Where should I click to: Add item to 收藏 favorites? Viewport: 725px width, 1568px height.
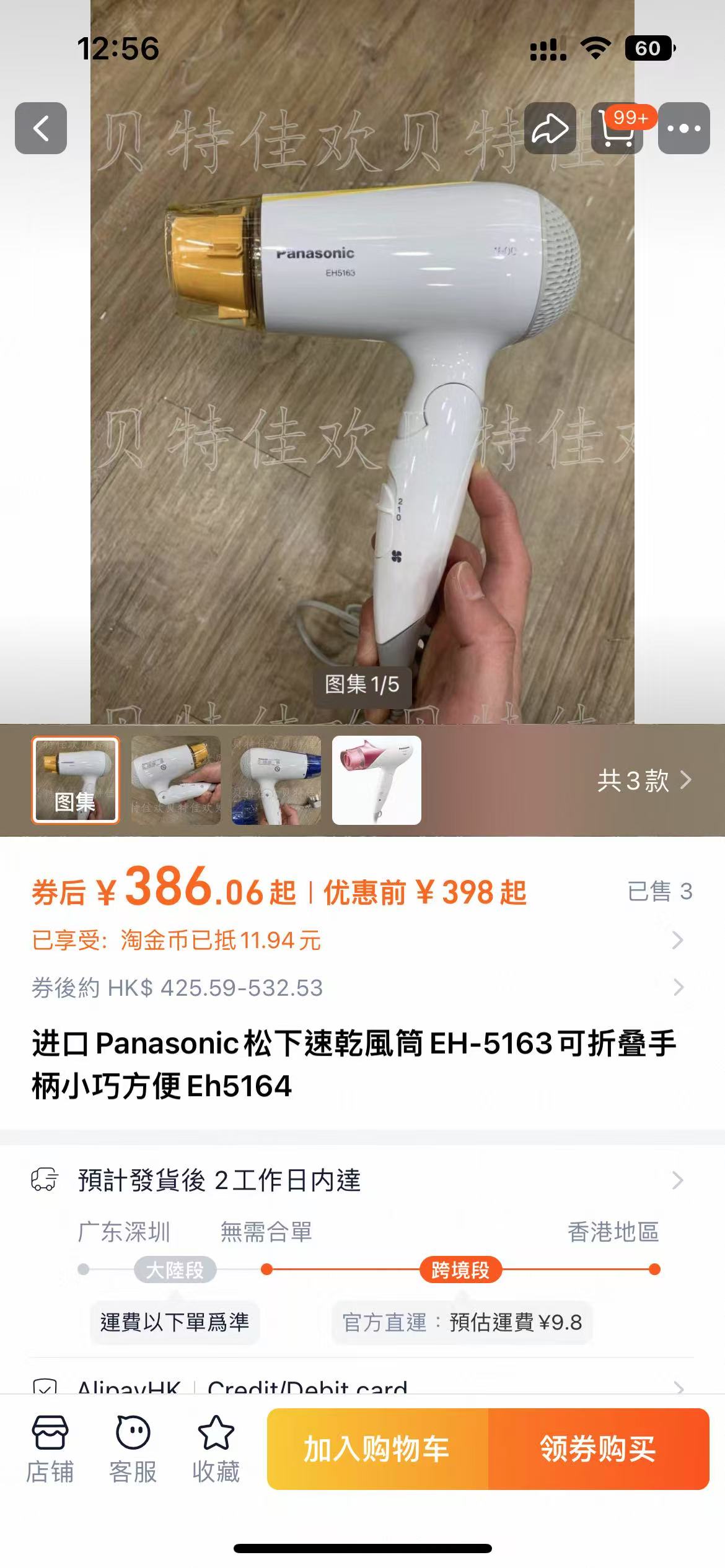tap(216, 1449)
